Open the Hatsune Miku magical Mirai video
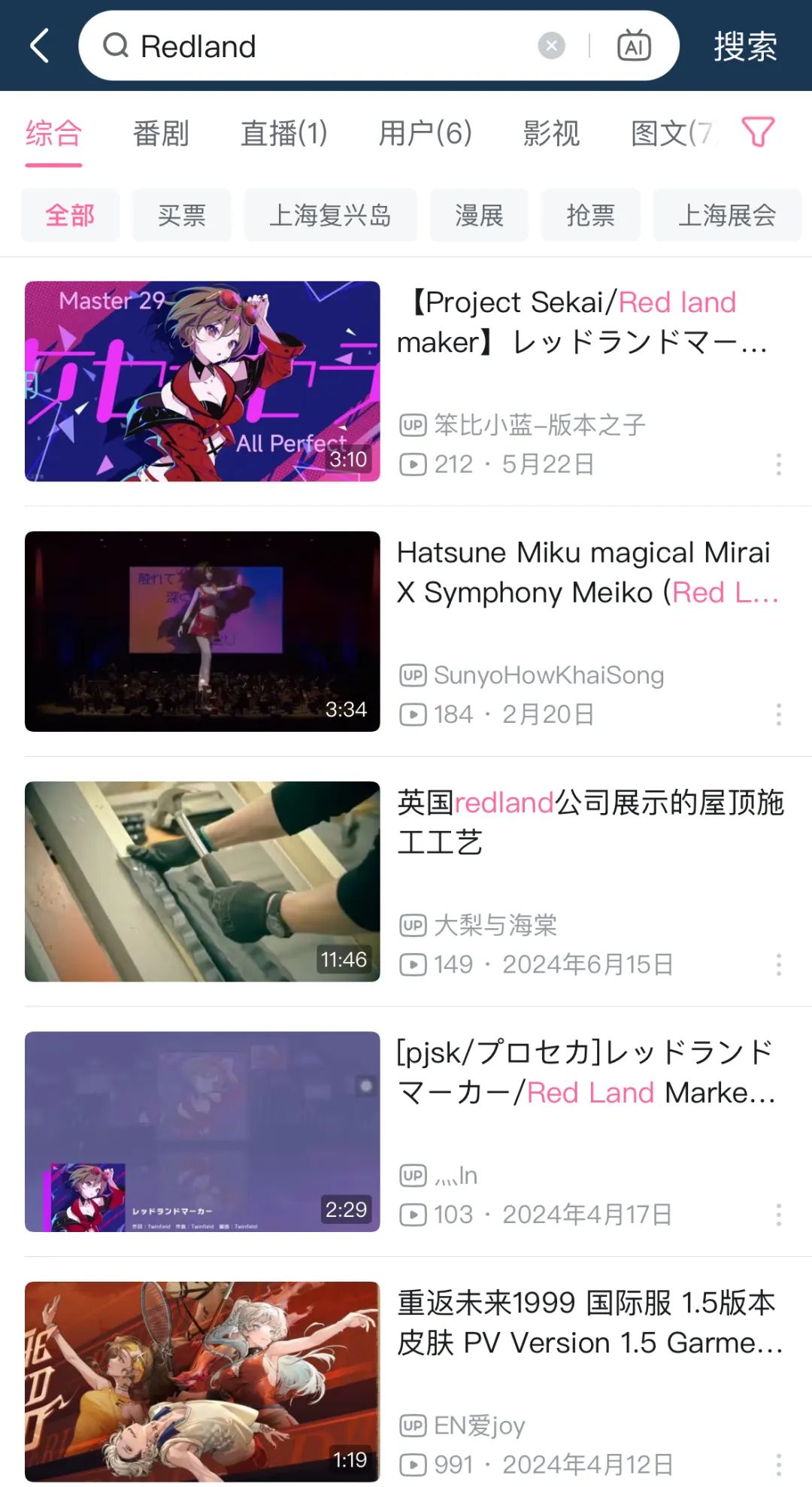Viewport: 812px width, 1487px height. pos(202,631)
